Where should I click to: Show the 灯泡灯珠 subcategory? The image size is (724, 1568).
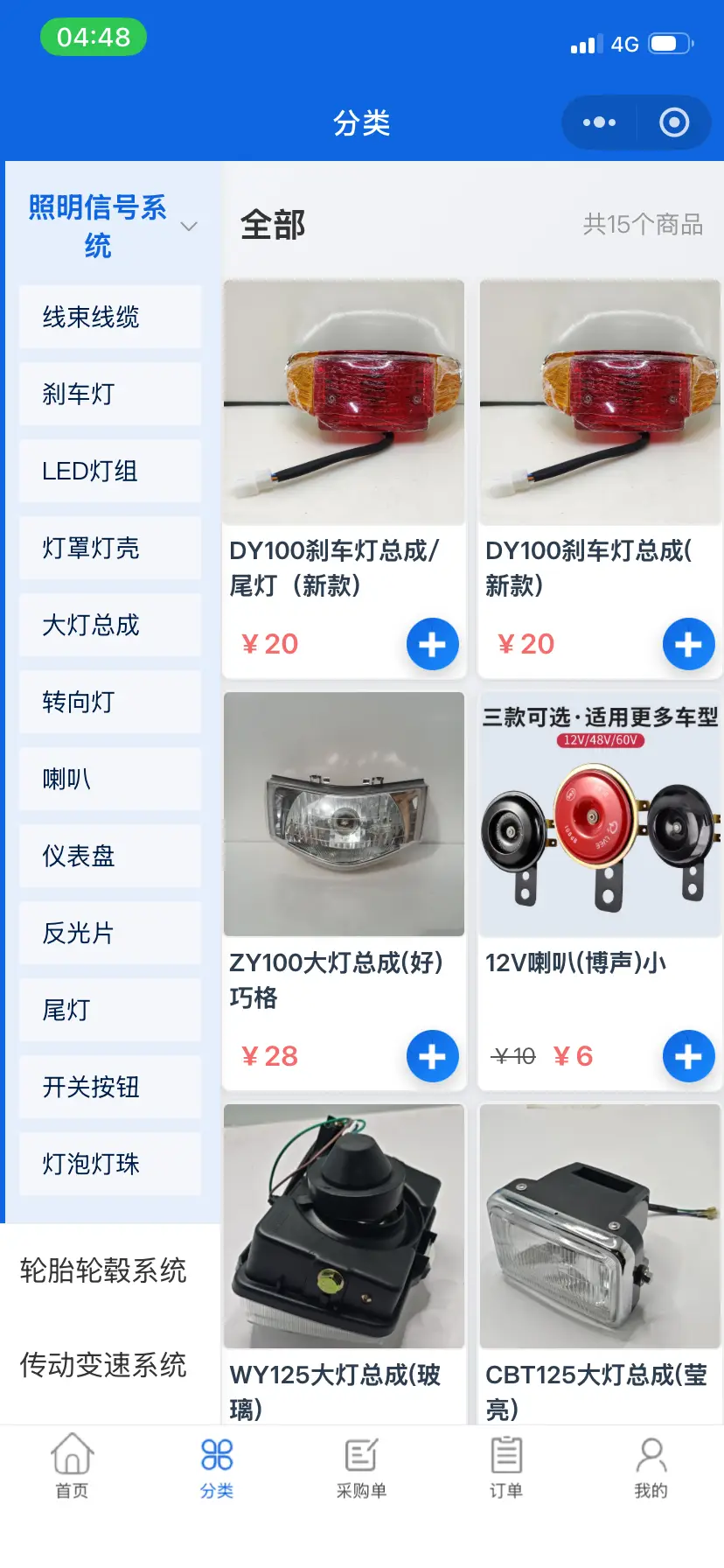click(x=110, y=1164)
